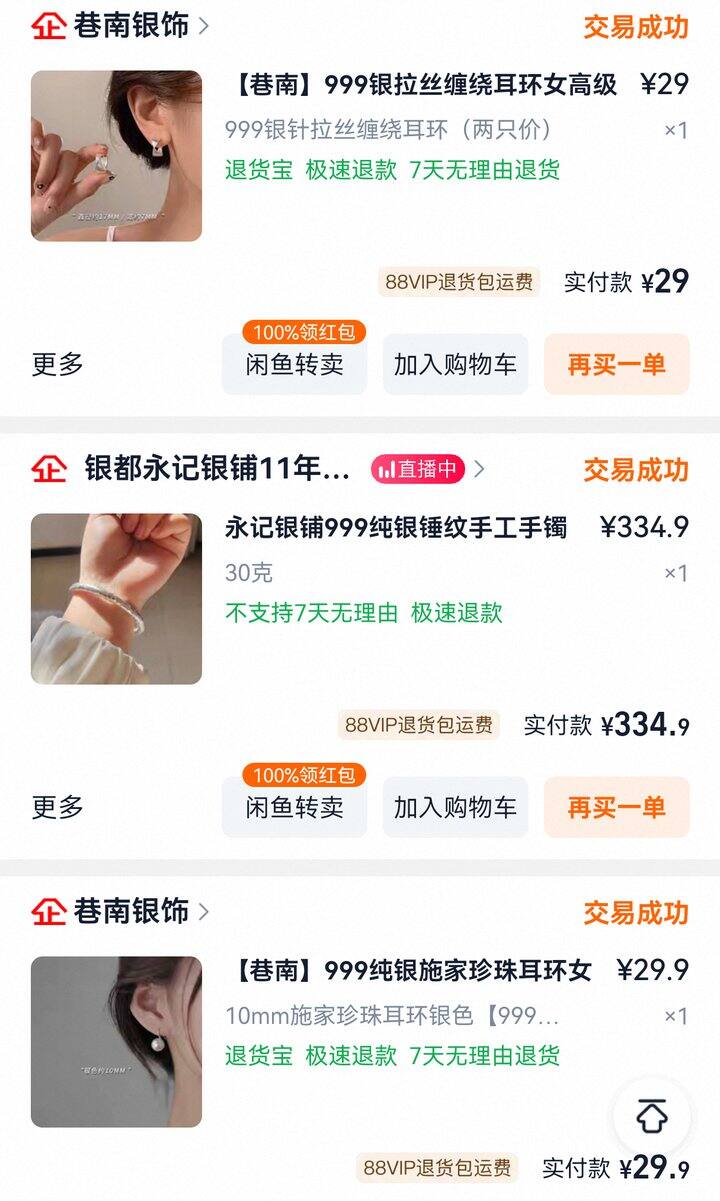Resell 拉丝缠绕耳环 order via 闲鱼转卖
Image resolution: width=720 pixels, height=1201 pixels.
point(294,365)
